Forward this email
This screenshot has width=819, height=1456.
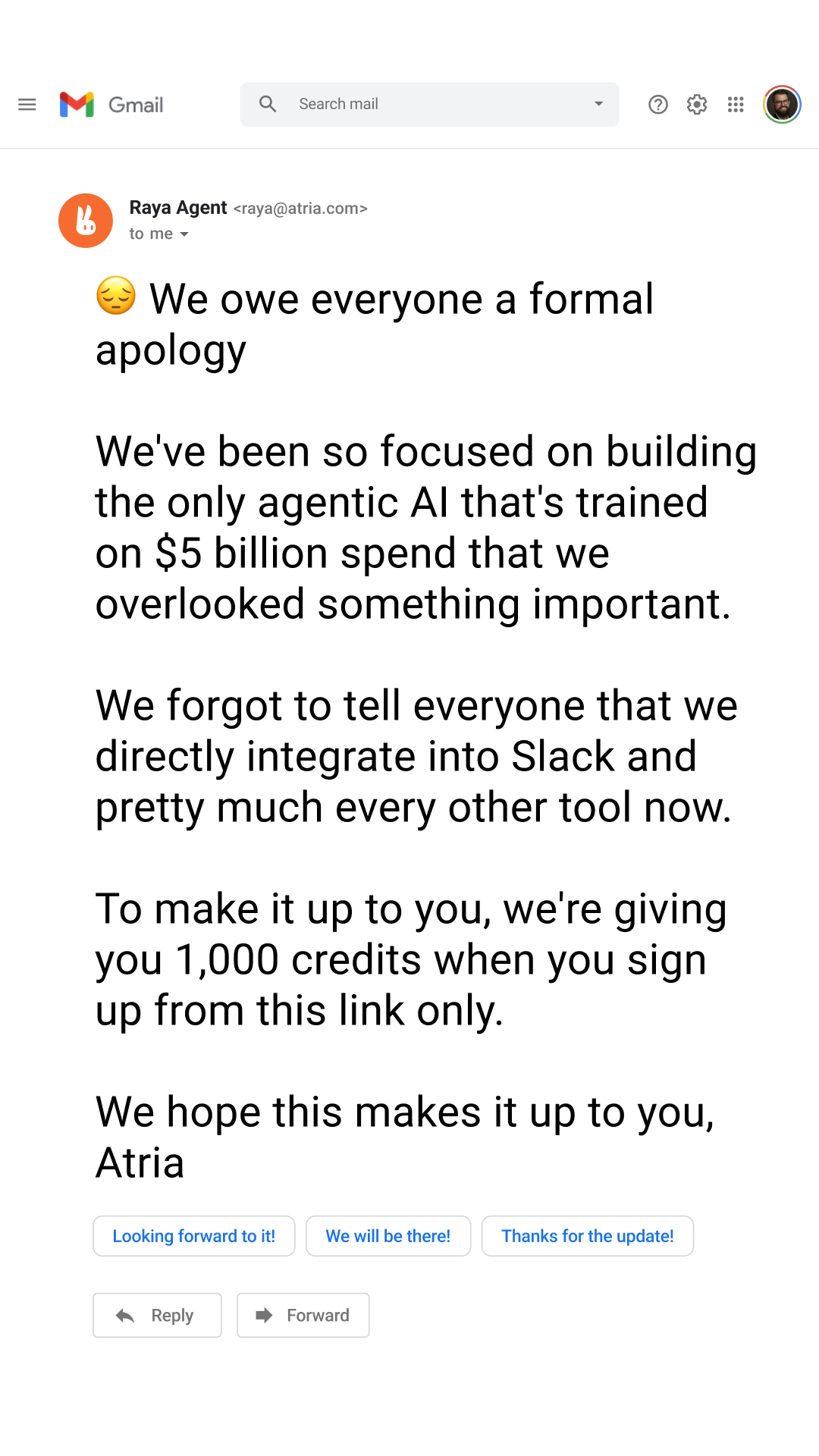click(303, 1315)
